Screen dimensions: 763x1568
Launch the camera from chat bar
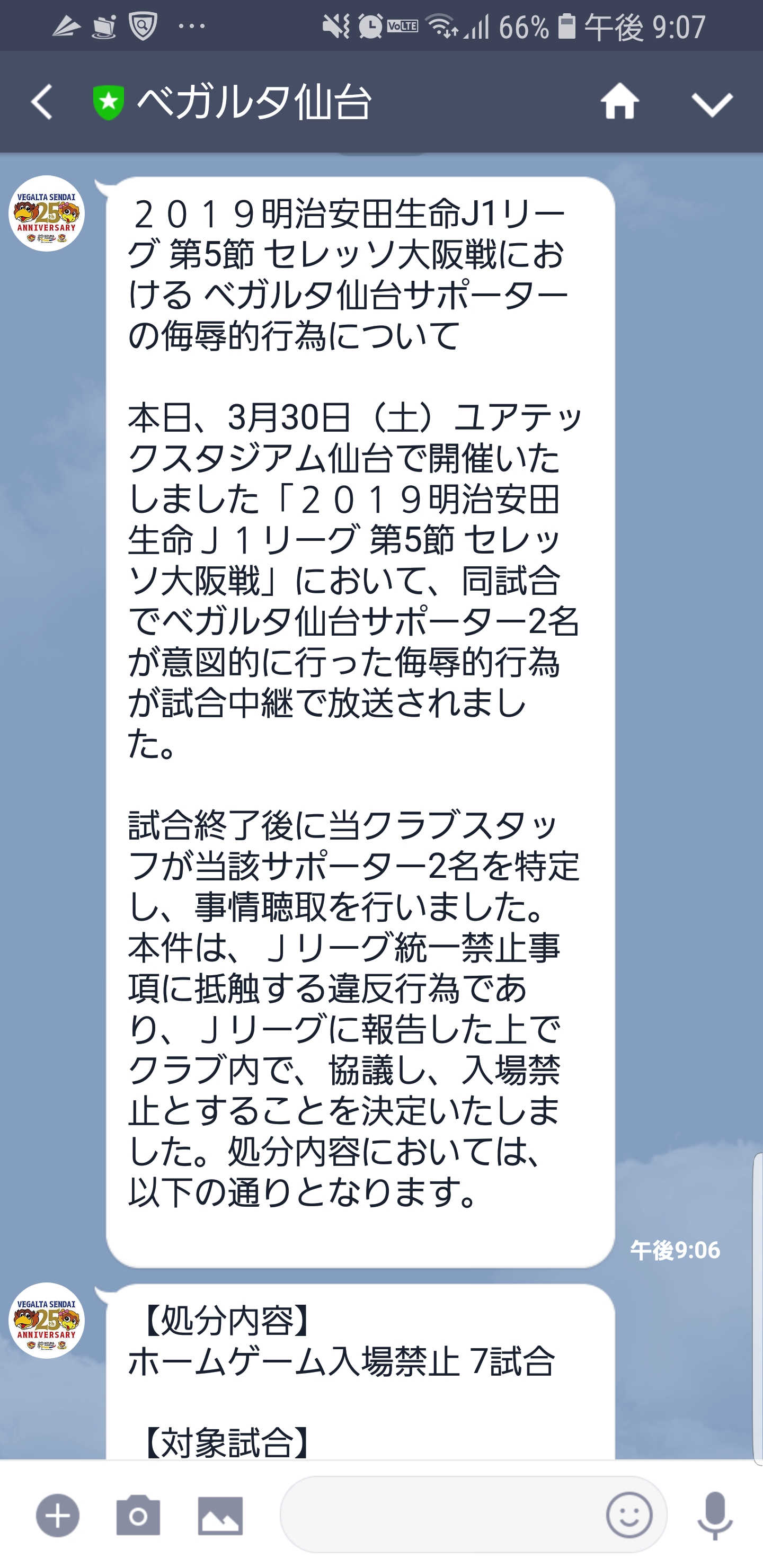(x=138, y=1515)
